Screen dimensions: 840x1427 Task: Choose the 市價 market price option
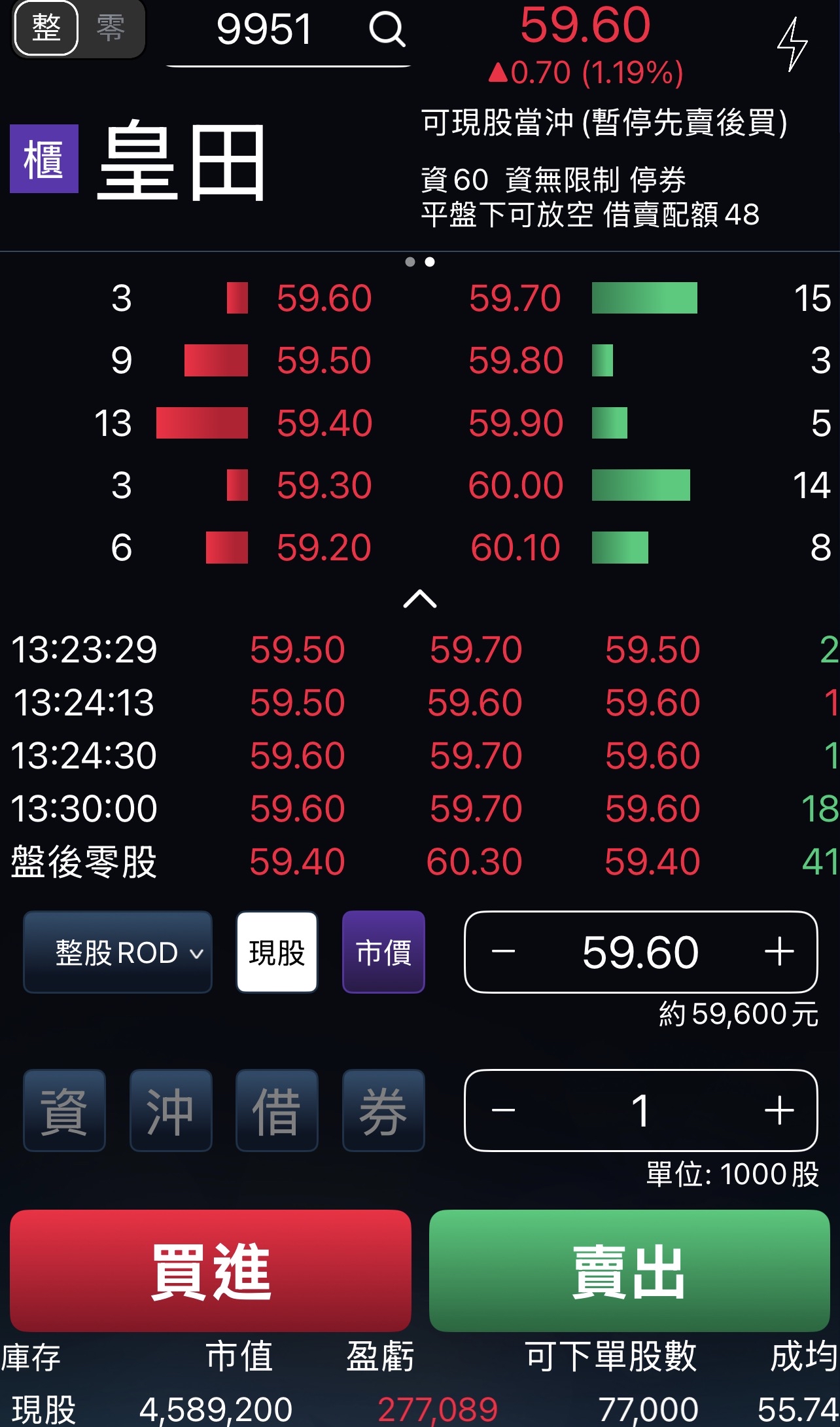point(383,952)
